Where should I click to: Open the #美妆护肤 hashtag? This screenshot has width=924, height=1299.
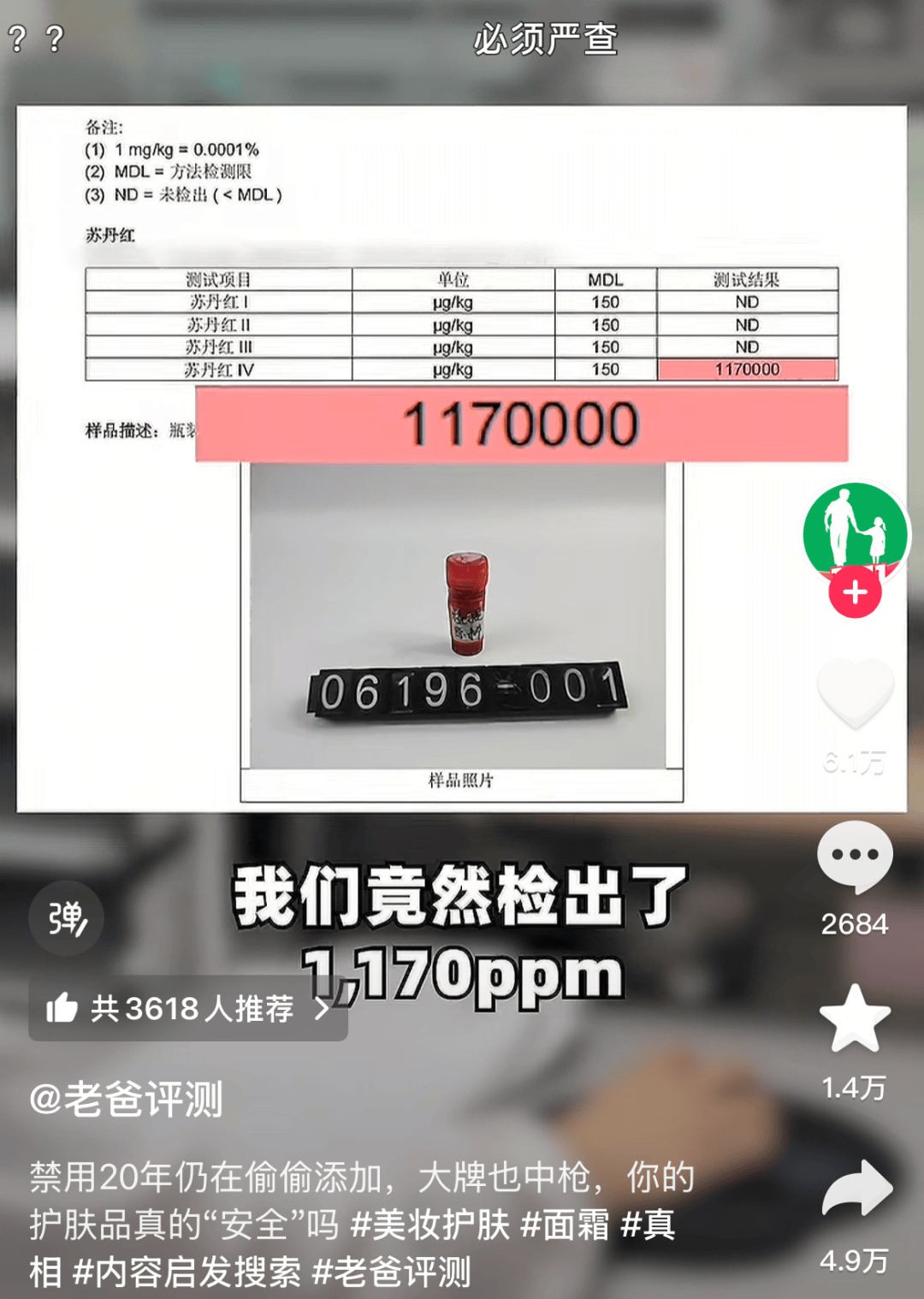[x=430, y=1225]
